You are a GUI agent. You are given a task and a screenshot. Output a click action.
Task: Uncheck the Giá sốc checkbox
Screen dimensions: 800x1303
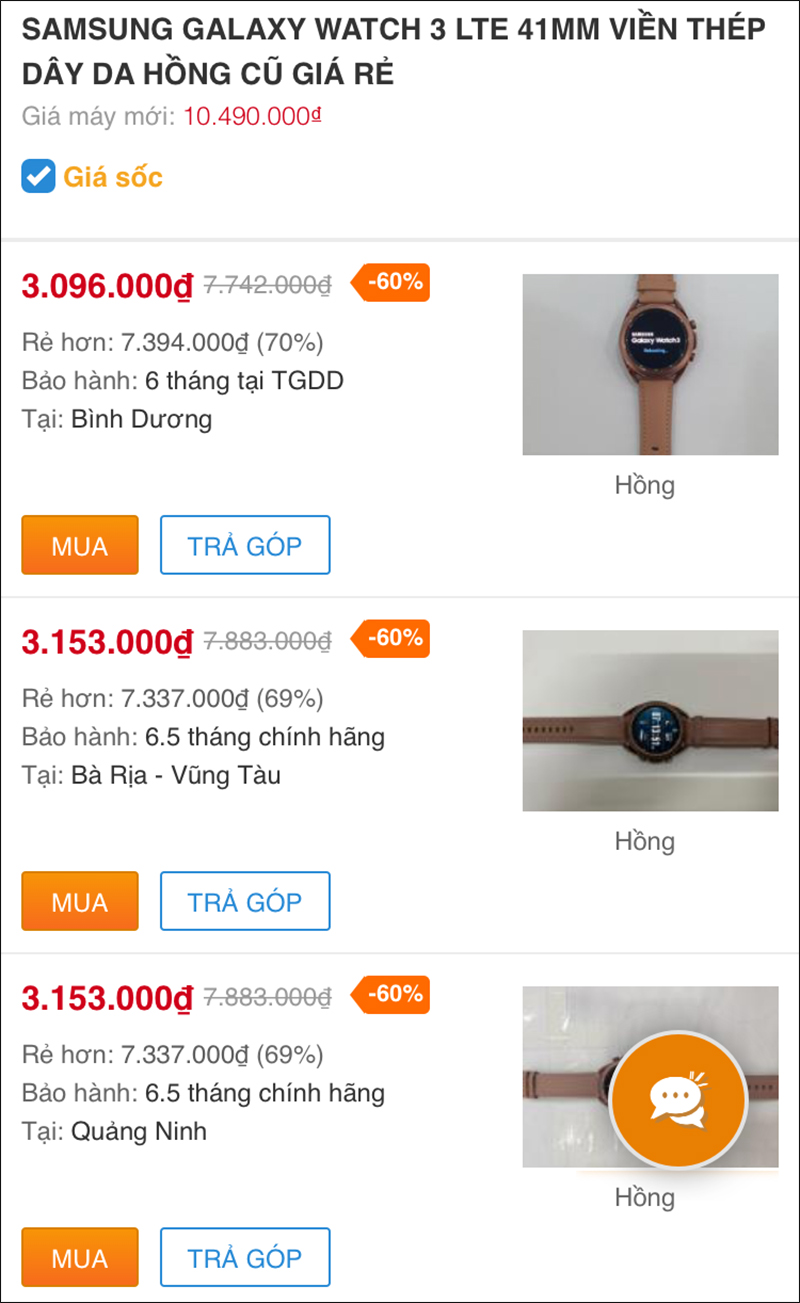39,177
